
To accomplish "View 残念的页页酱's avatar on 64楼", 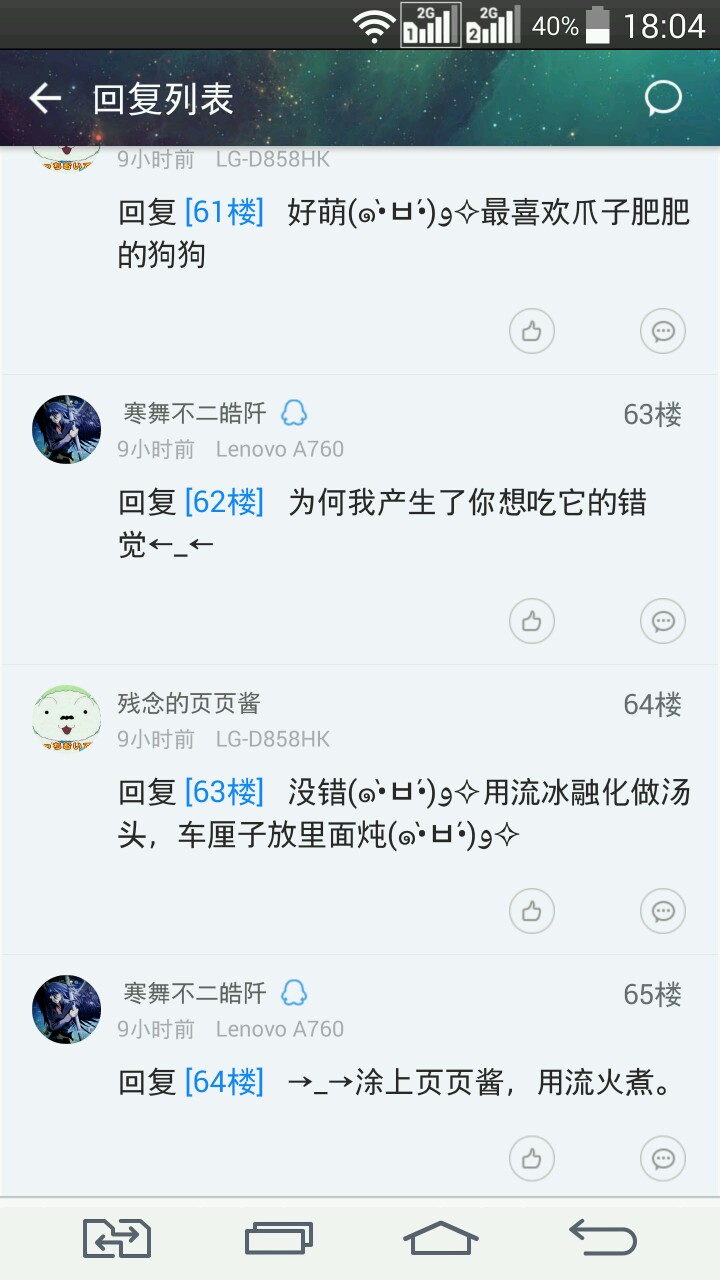I will coord(67,719).
